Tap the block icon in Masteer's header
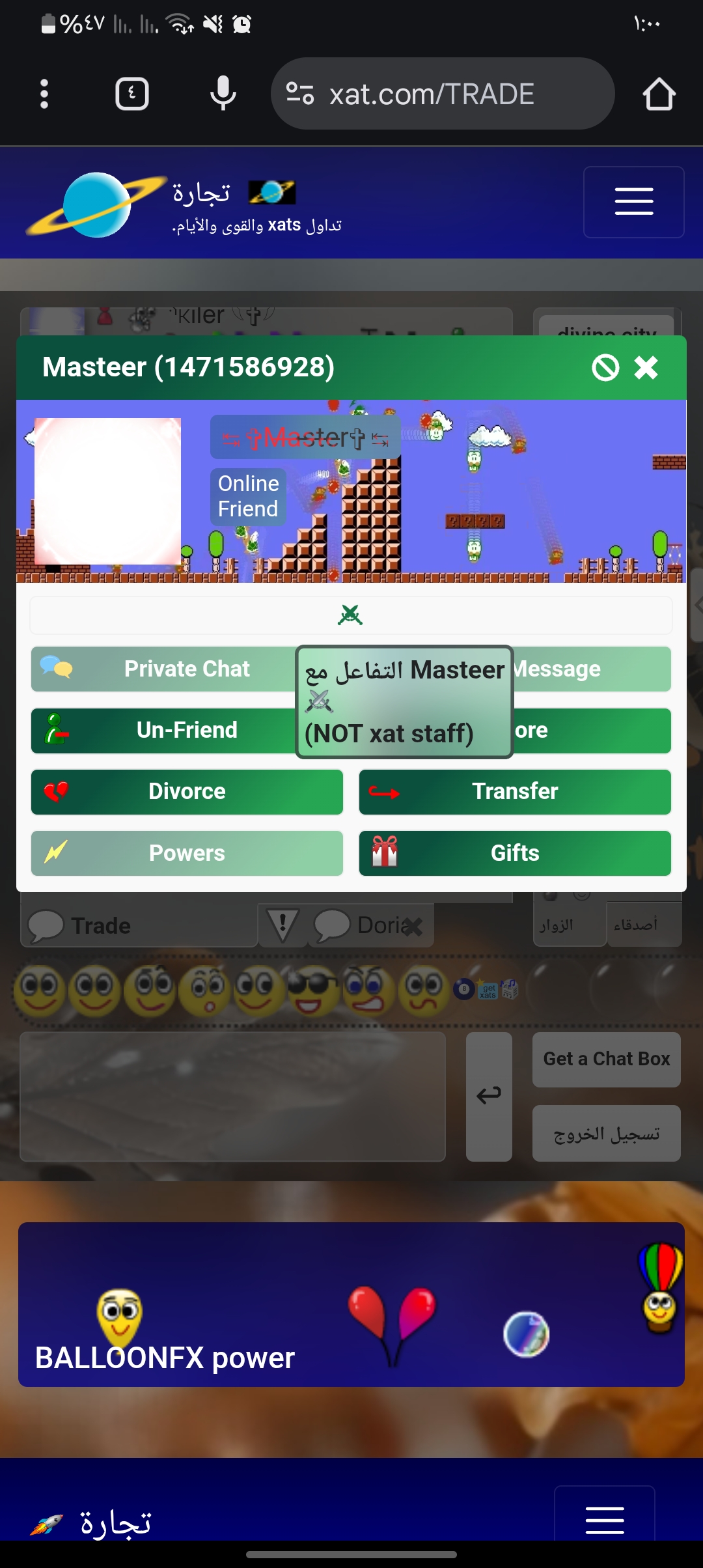 [605, 368]
